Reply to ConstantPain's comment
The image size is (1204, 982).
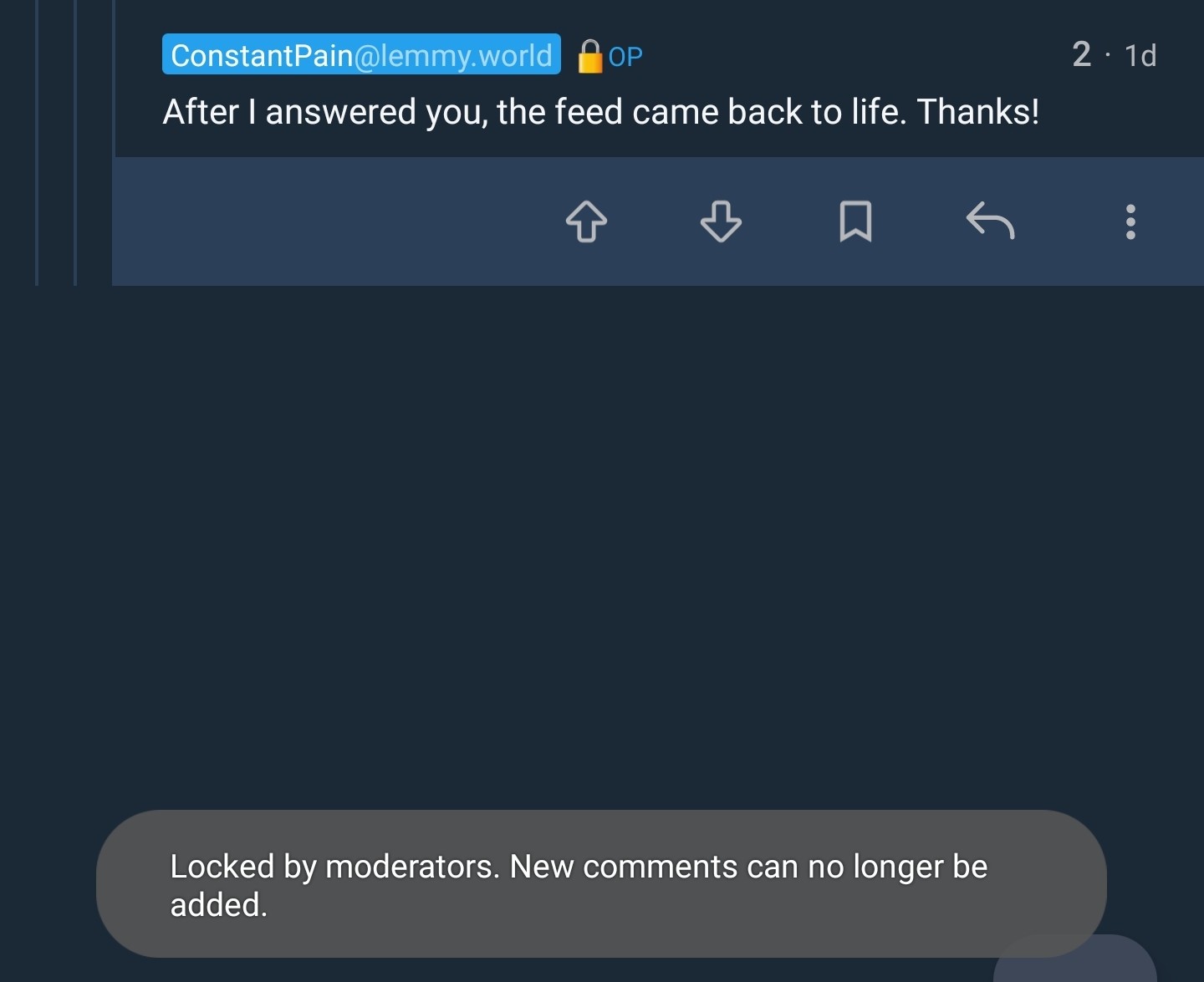(990, 221)
